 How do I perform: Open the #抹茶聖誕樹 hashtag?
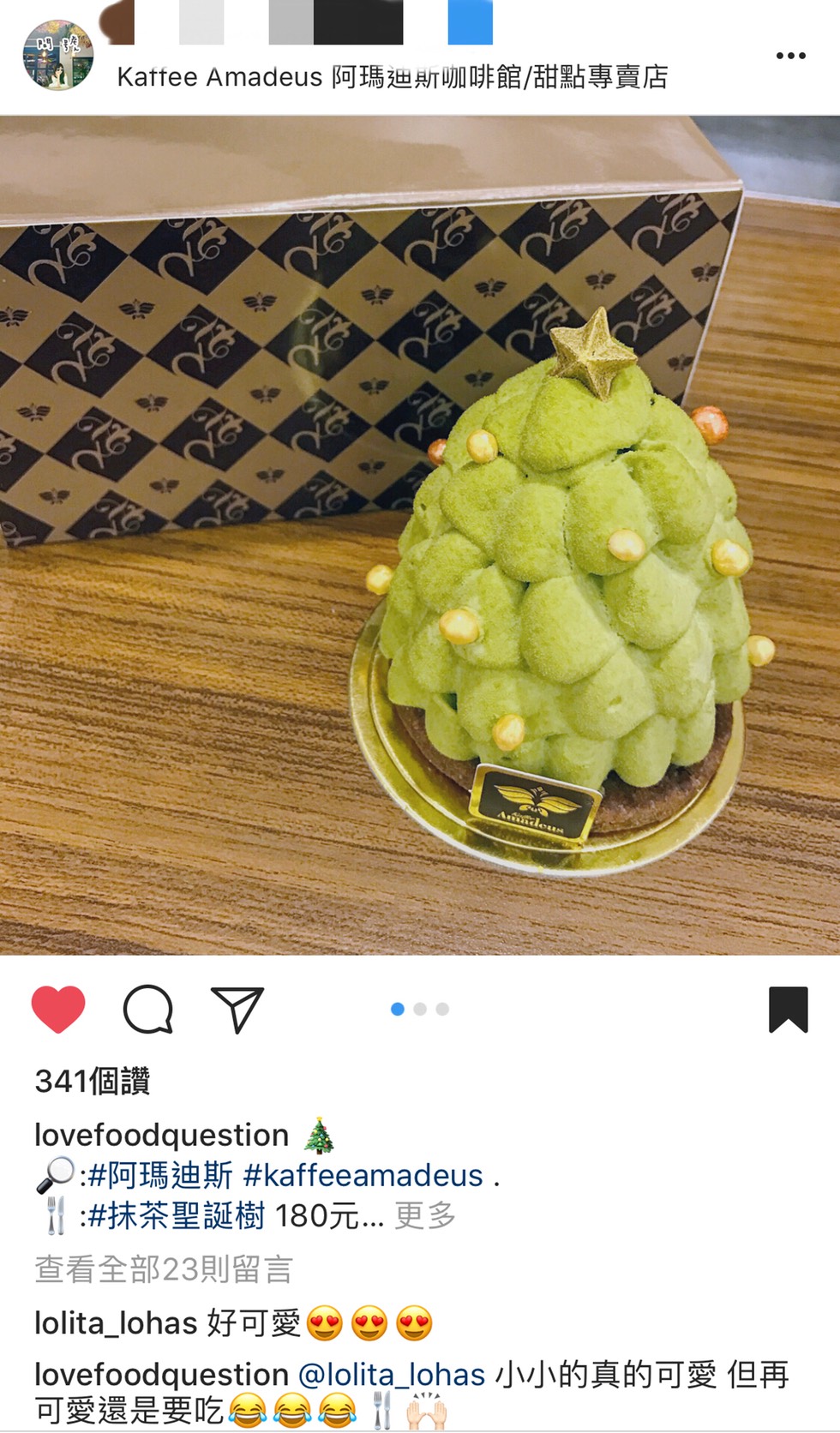click(x=177, y=1215)
